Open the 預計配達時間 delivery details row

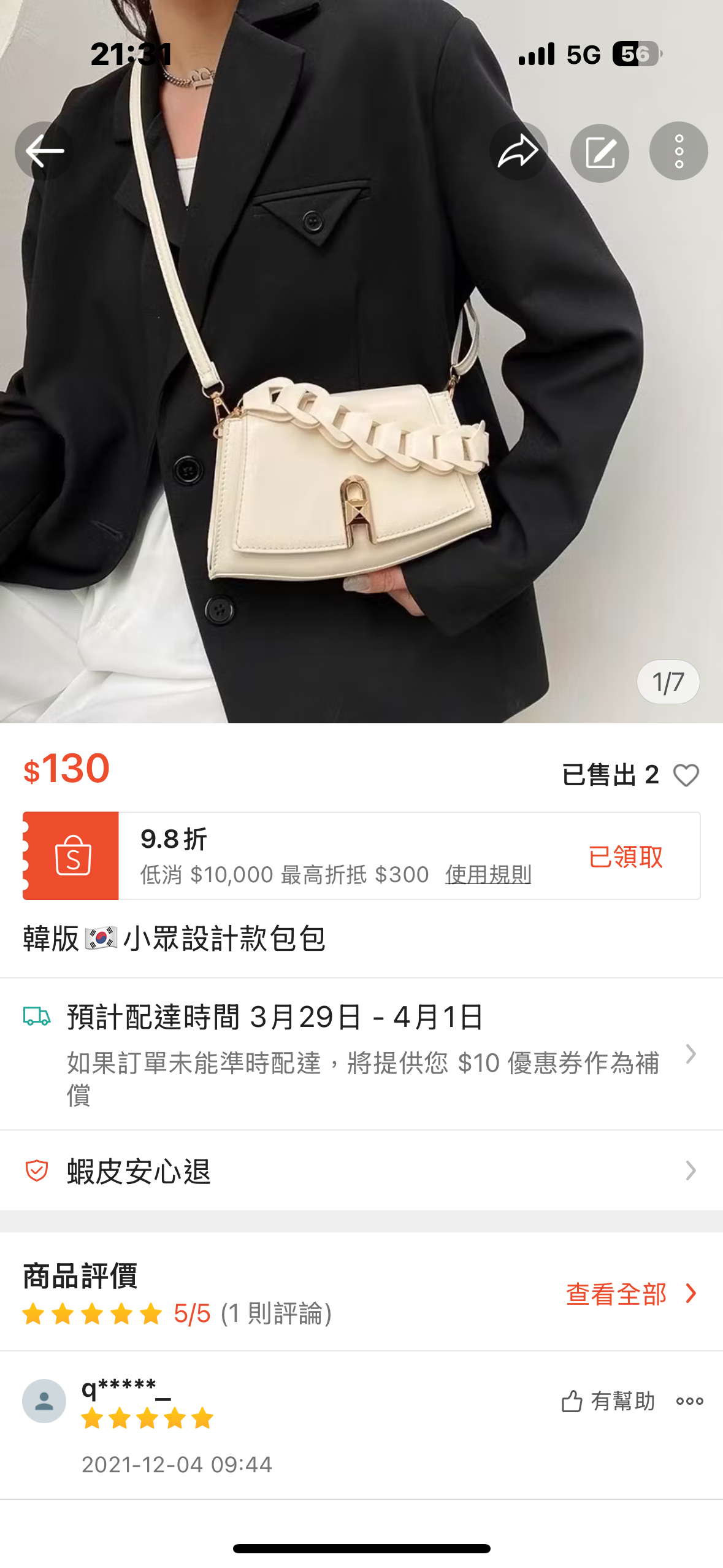point(362,1053)
